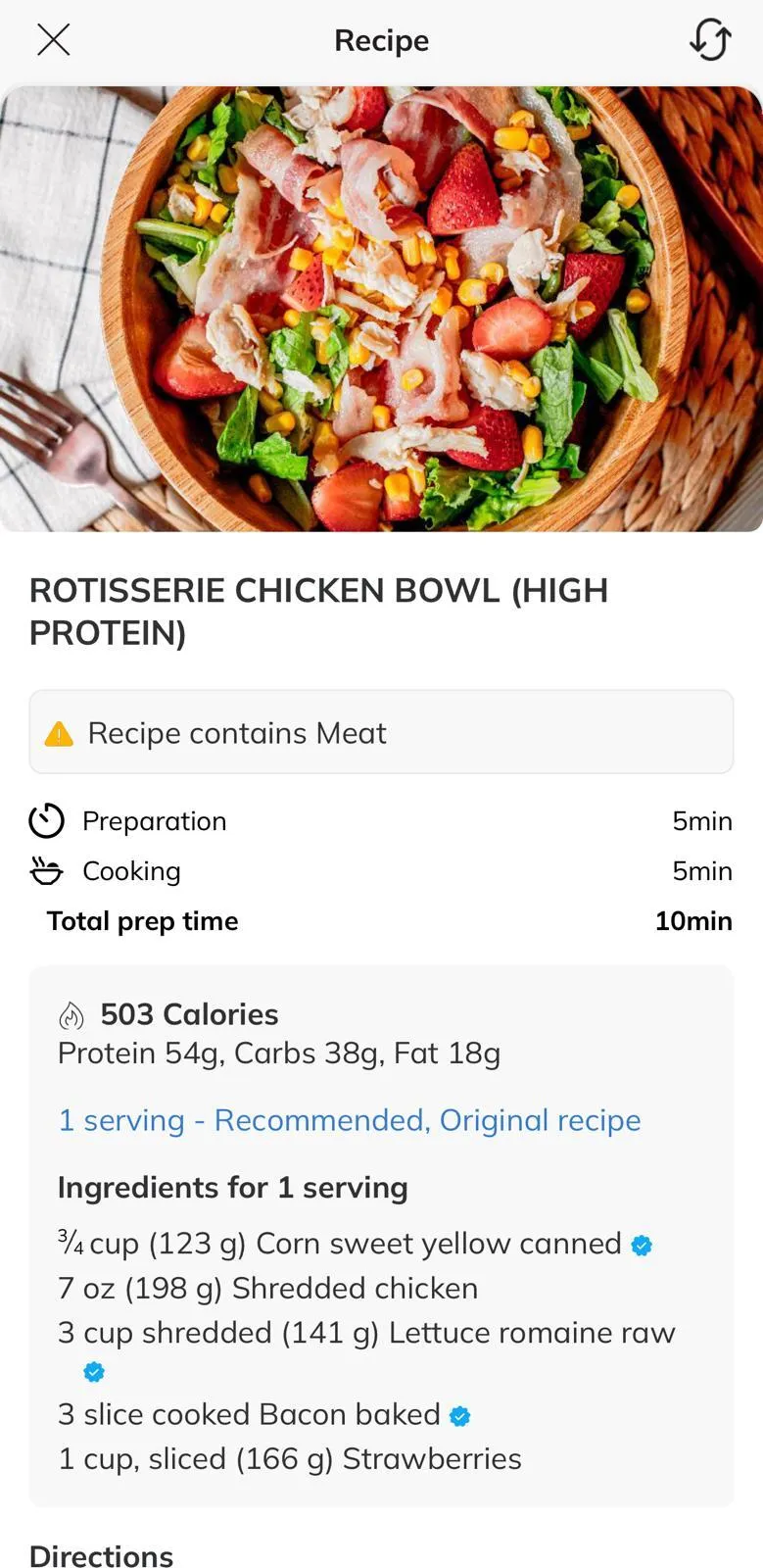This screenshot has width=763, height=1568.
Task: Close the recipe screen
Action: (x=54, y=40)
